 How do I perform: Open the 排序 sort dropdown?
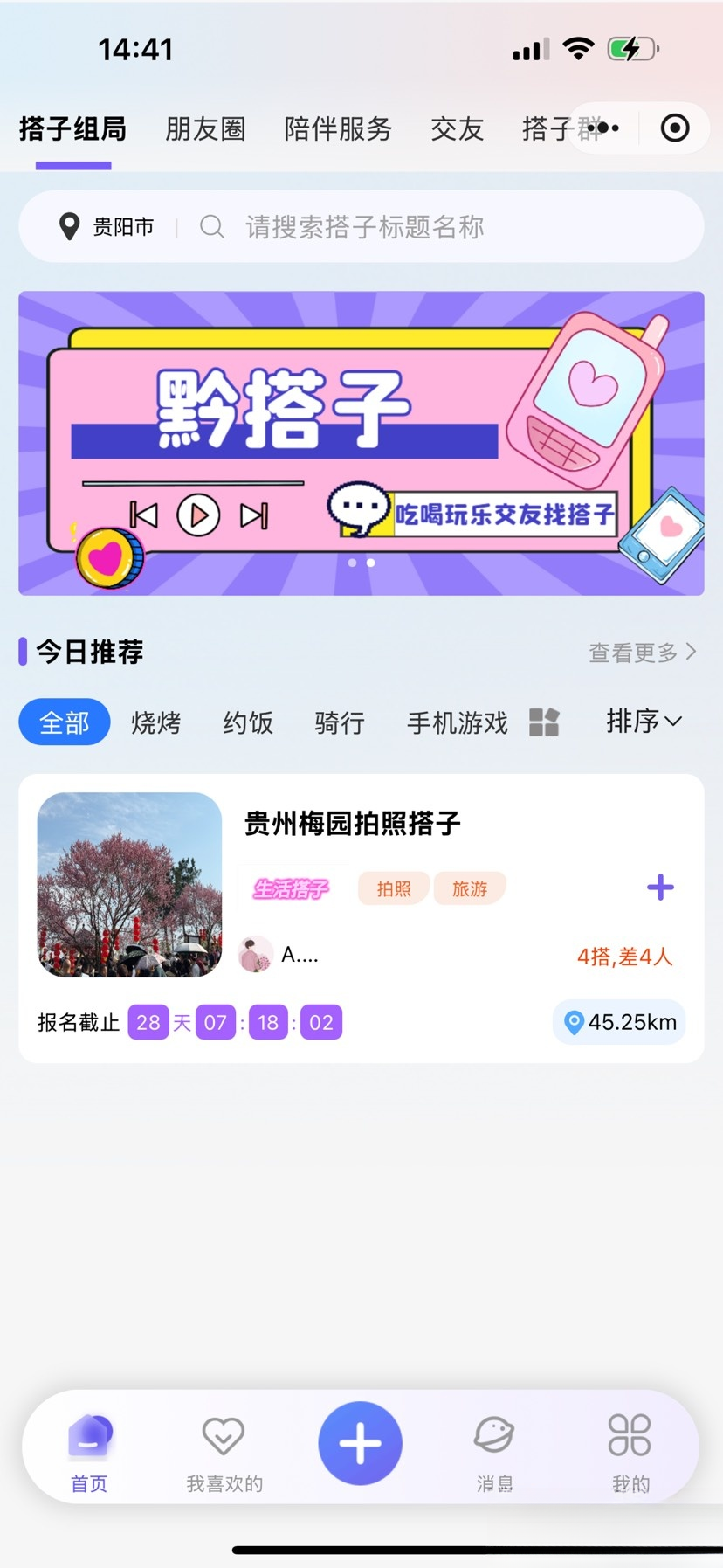[x=644, y=722]
